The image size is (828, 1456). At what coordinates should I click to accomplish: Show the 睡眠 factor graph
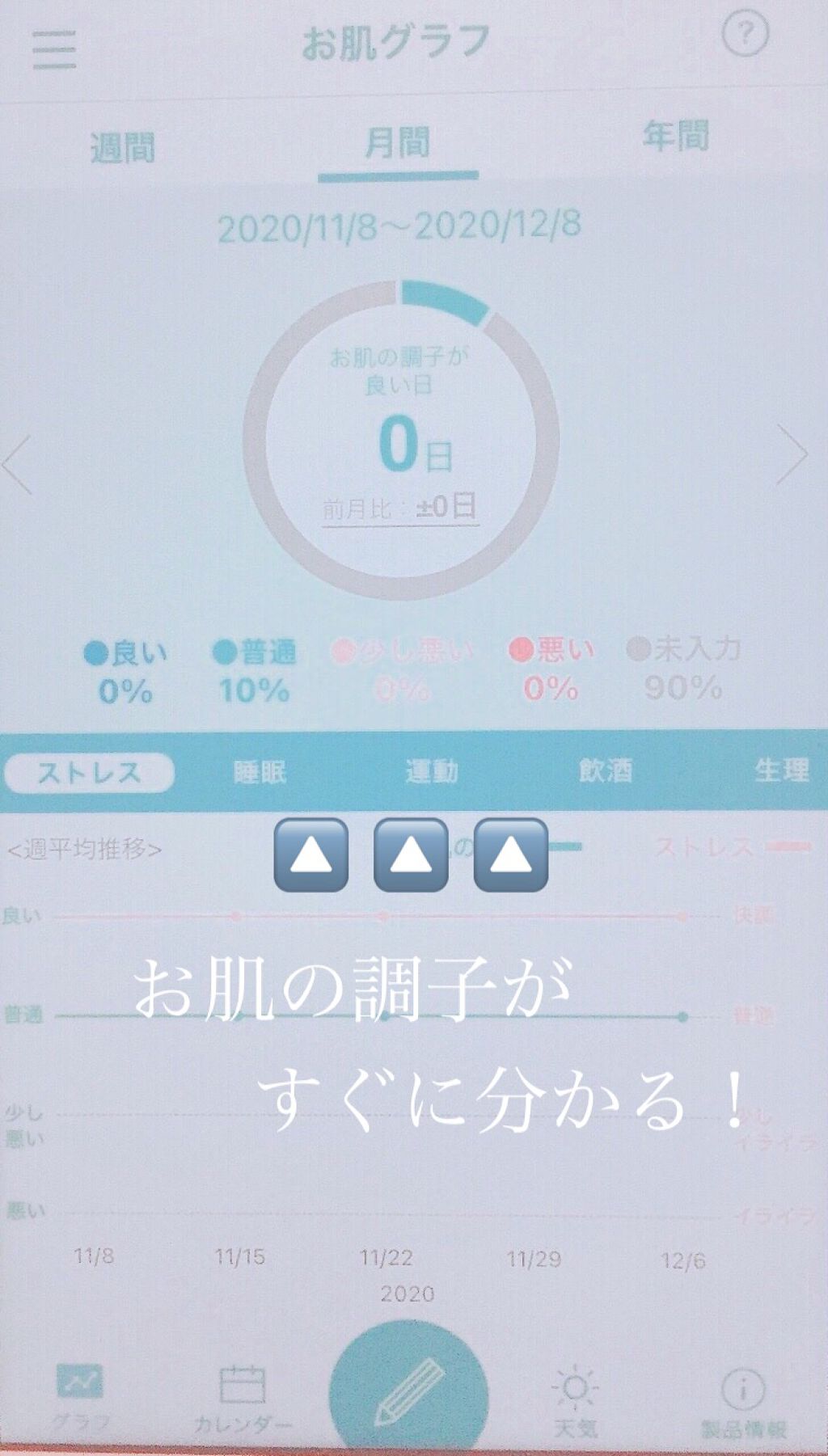260,773
